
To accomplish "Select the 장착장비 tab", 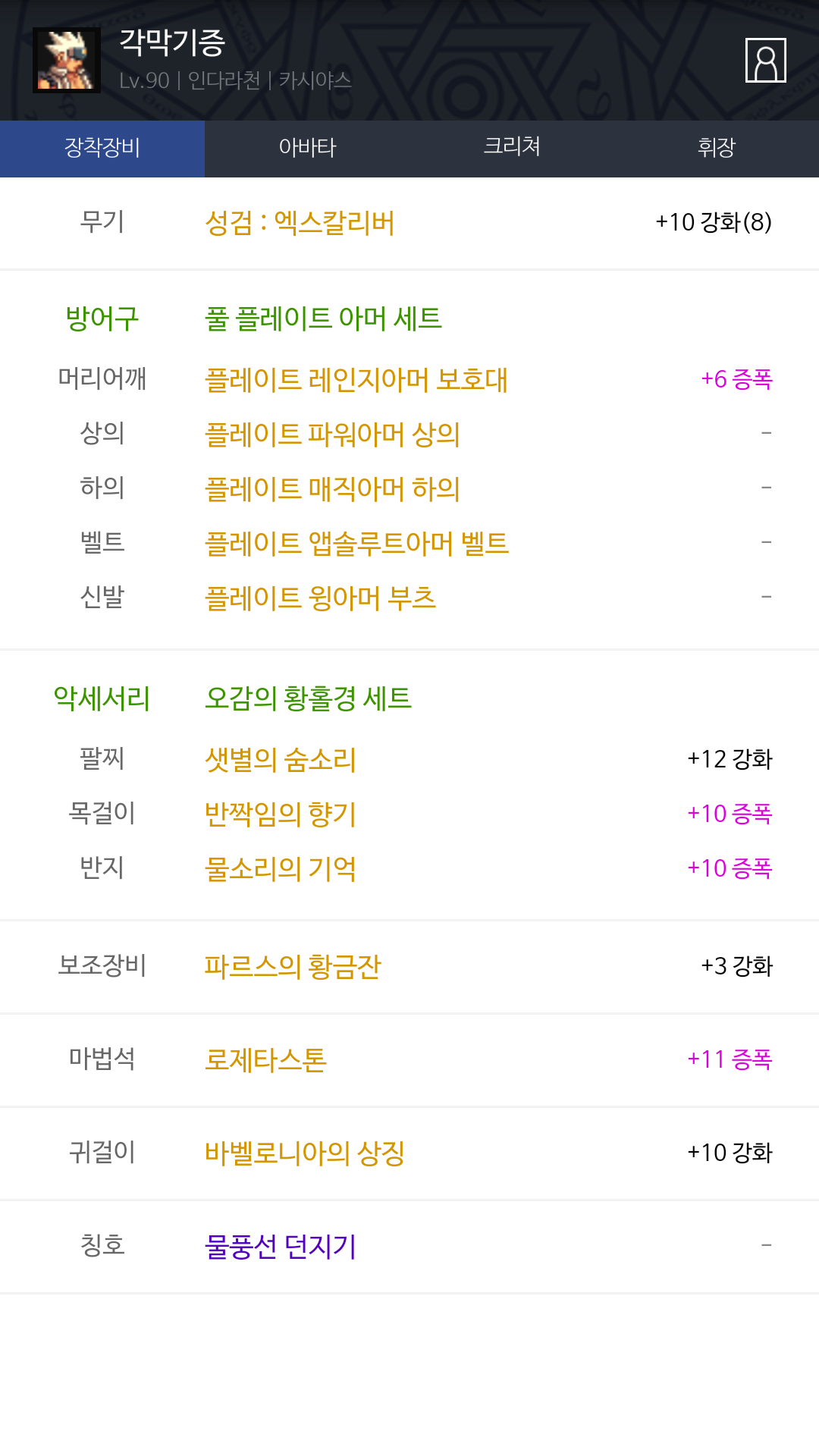I will click(102, 149).
